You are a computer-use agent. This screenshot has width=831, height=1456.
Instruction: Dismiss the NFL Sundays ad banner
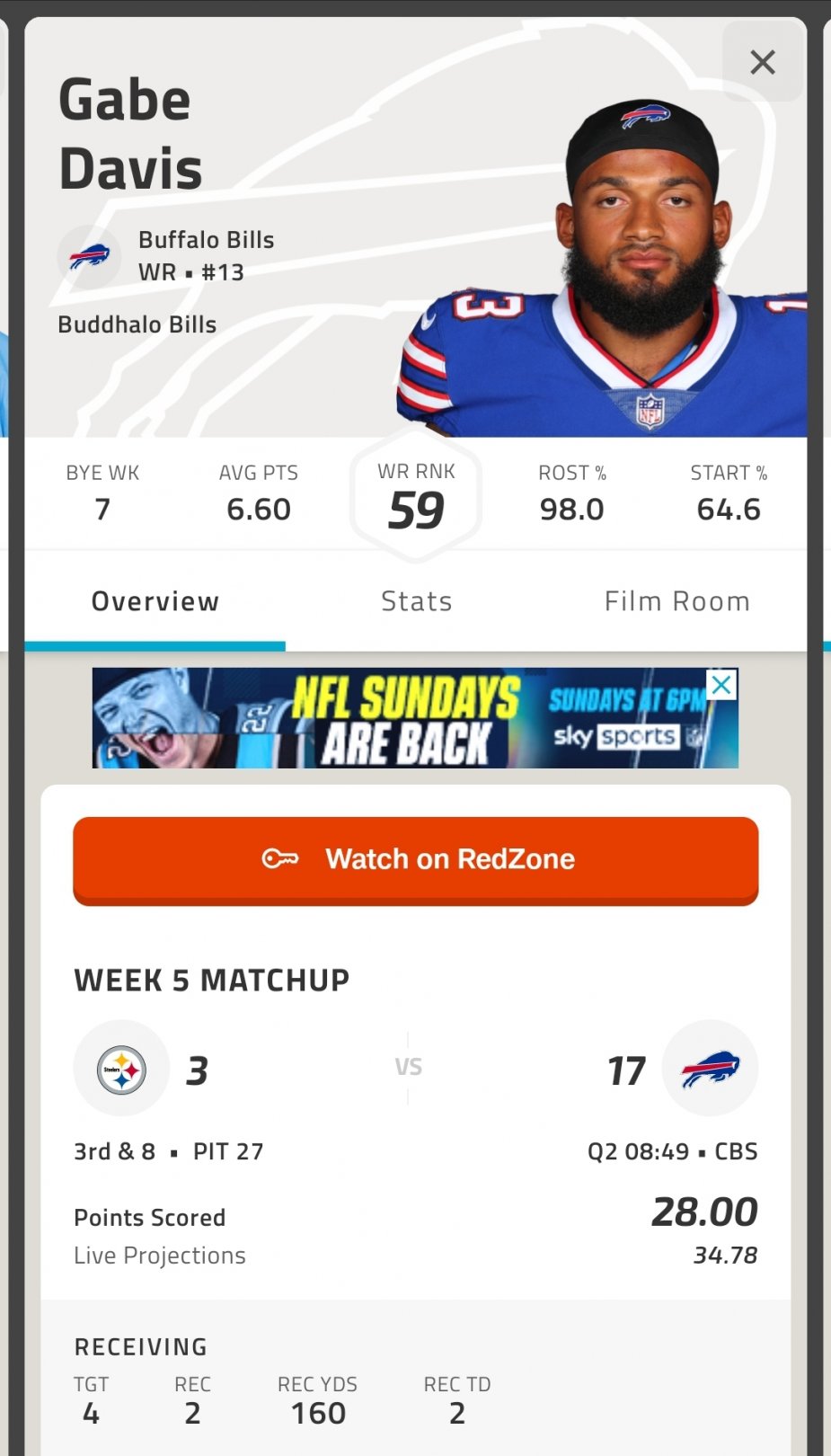pyautogui.click(x=721, y=685)
